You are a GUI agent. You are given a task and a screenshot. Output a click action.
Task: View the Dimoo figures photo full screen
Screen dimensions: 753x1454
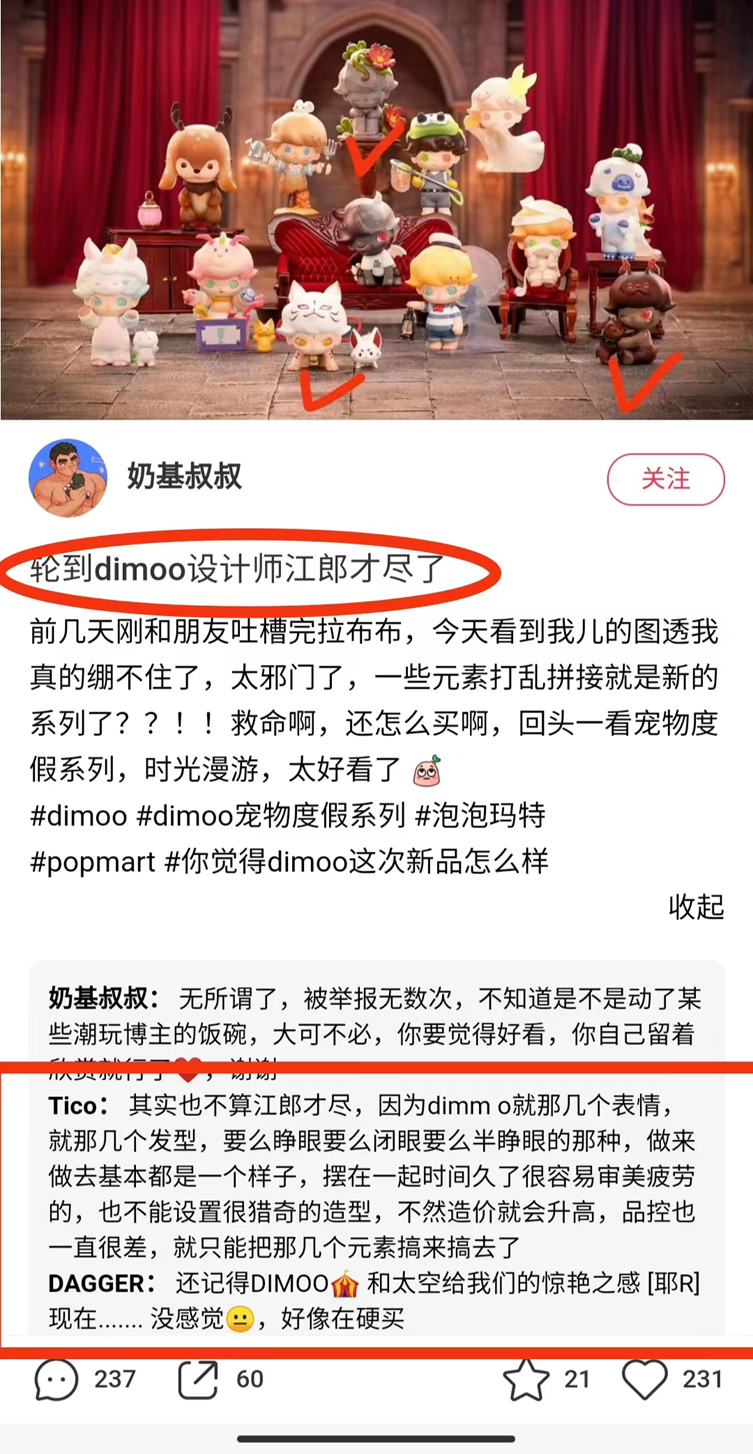[376, 210]
